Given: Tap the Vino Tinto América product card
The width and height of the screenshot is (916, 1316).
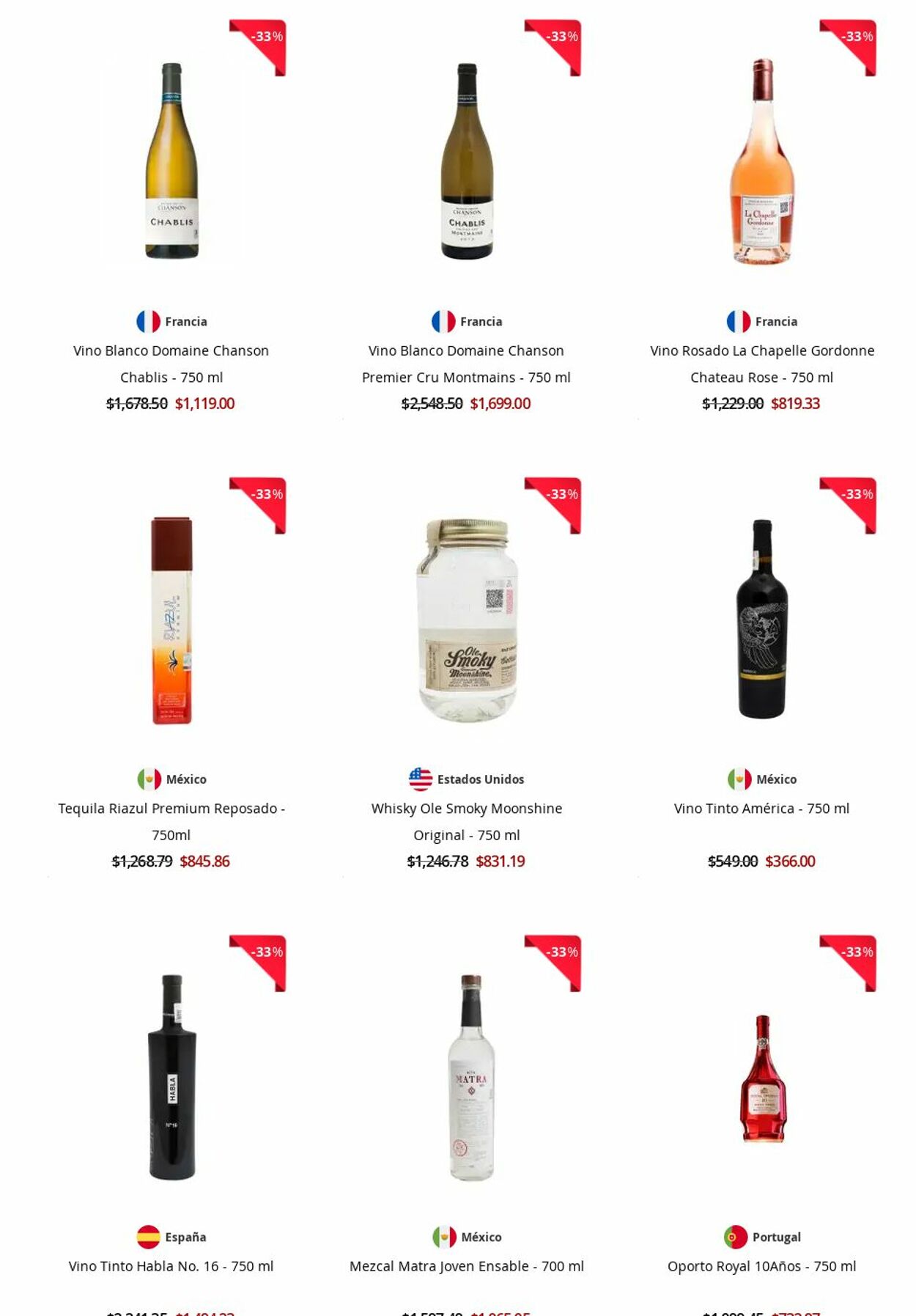Looking at the screenshot, I should pyautogui.click(x=761, y=808).
